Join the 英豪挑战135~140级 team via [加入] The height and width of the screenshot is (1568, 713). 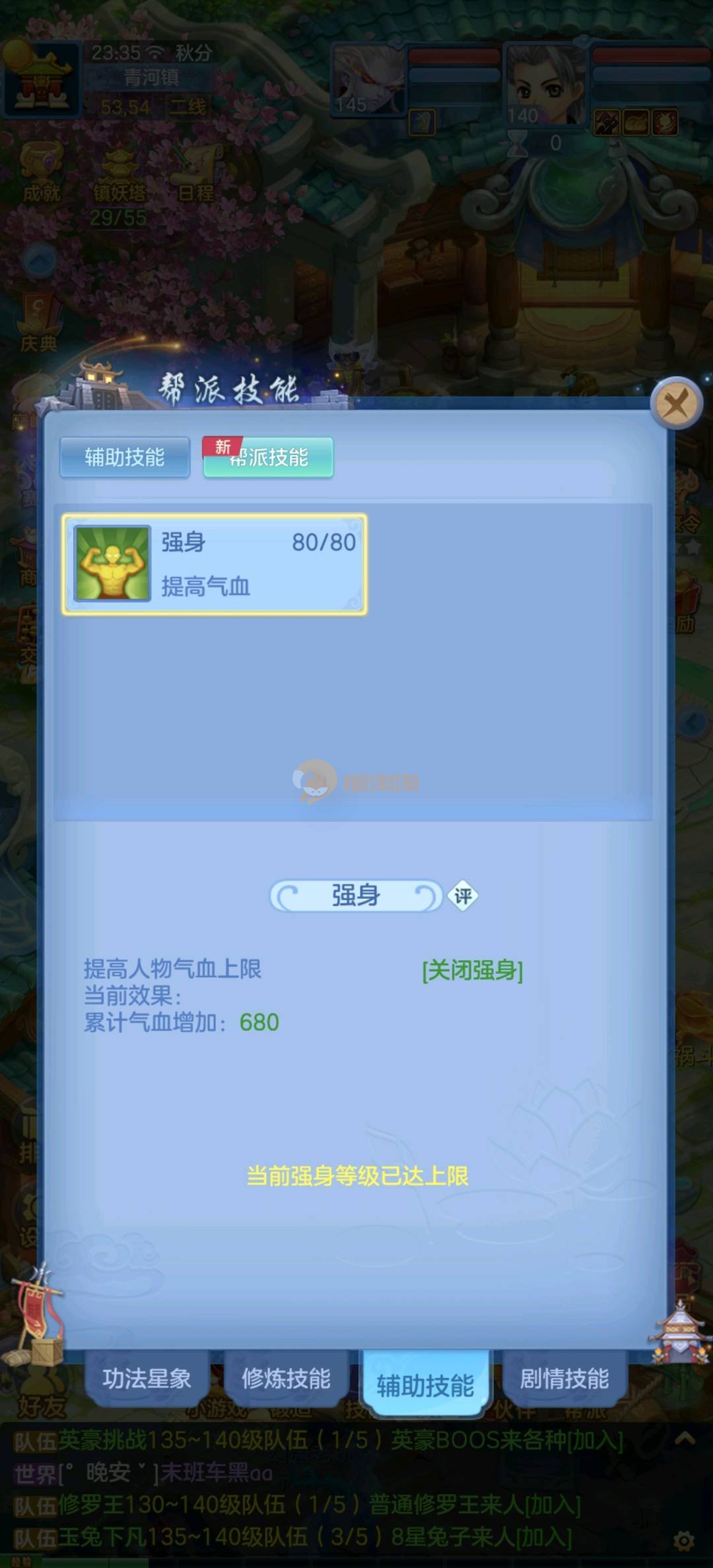(x=595, y=1441)
